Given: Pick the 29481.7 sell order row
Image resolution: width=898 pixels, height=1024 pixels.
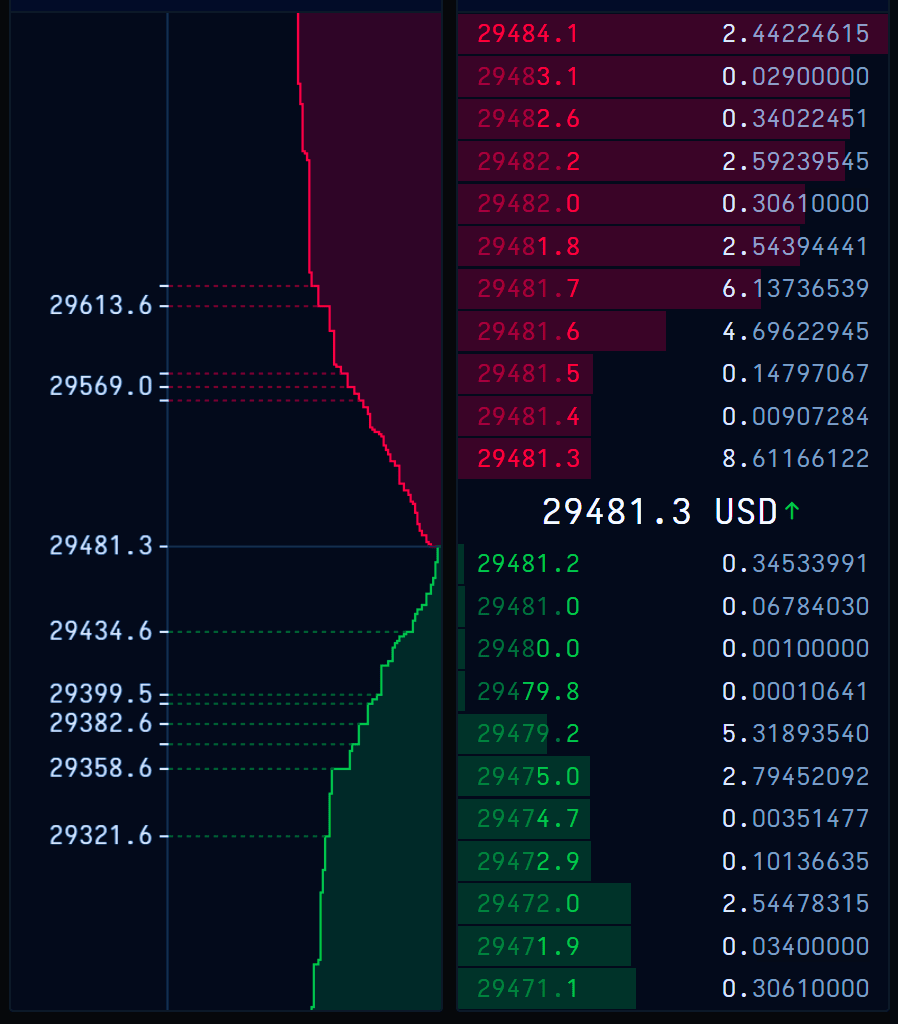Looking at the screenshot, I should coord(672,289).
